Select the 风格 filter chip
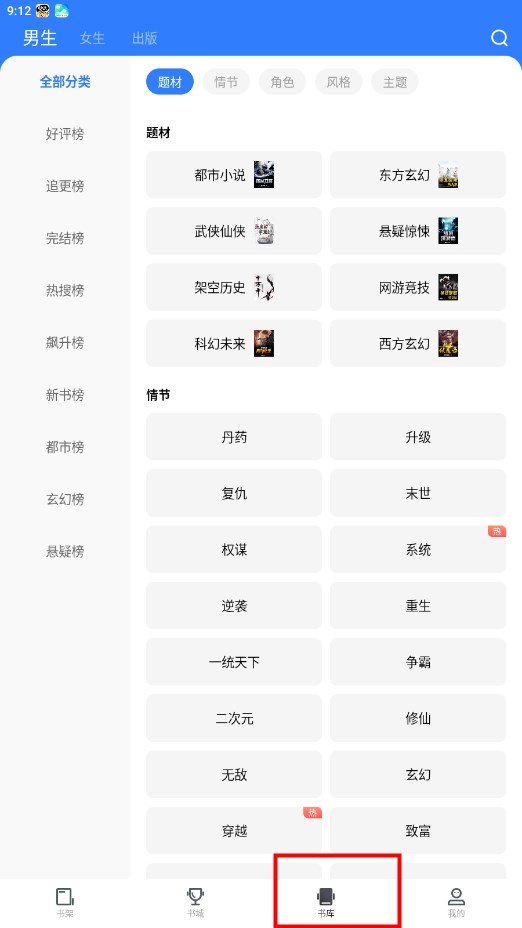The width and height of the screenshot is (522, 928). pos(339,82)
